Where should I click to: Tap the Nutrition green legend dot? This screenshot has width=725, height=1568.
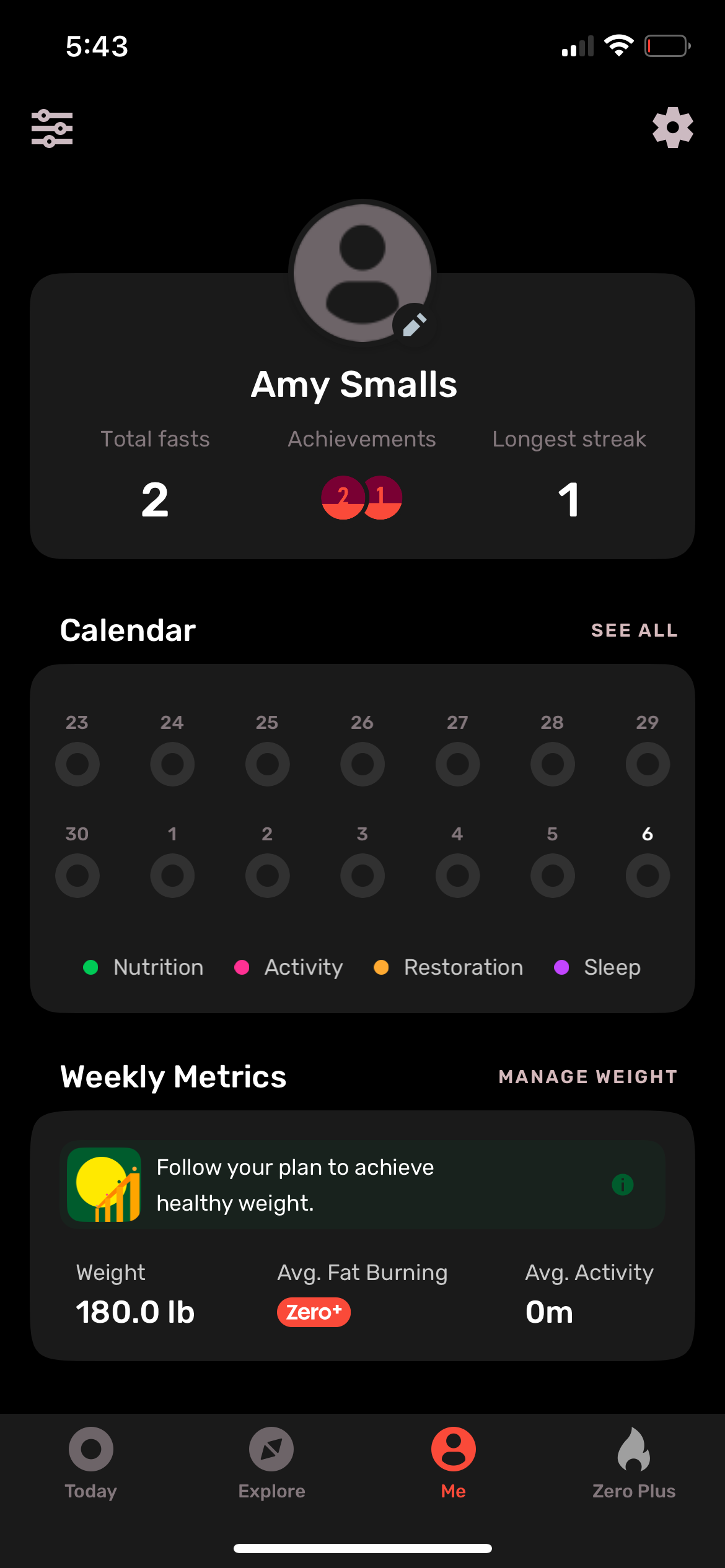91,967
